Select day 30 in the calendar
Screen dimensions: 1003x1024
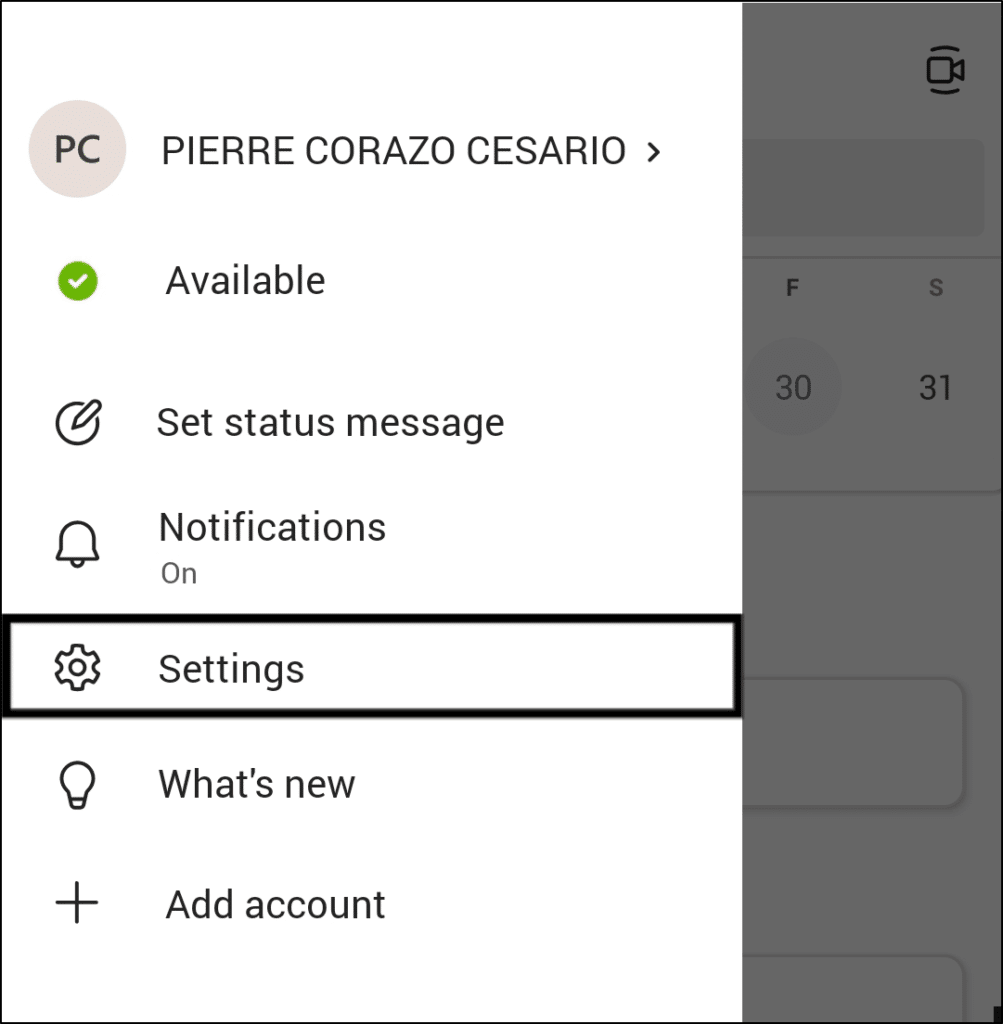pos(793,387)
